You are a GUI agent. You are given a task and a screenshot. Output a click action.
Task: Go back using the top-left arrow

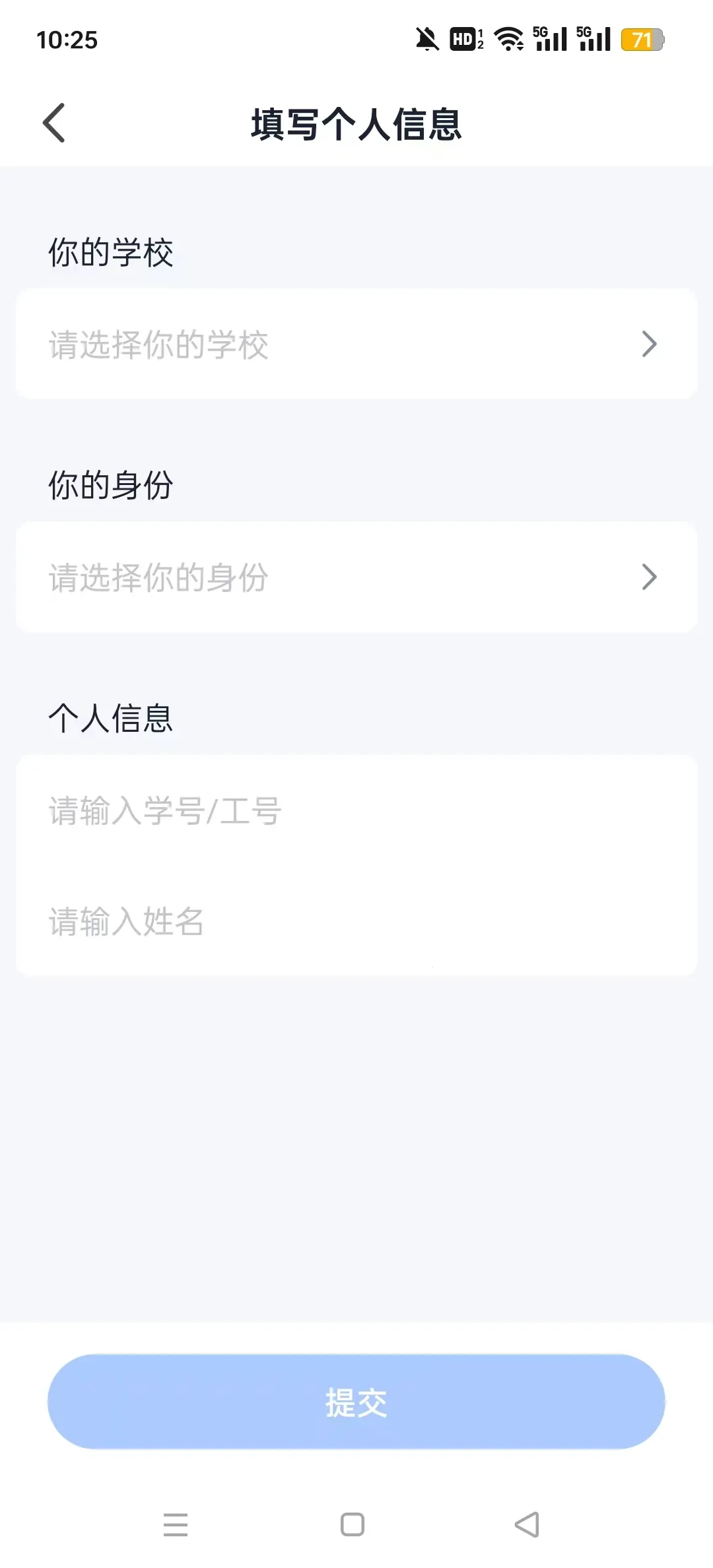pos(54,123)
